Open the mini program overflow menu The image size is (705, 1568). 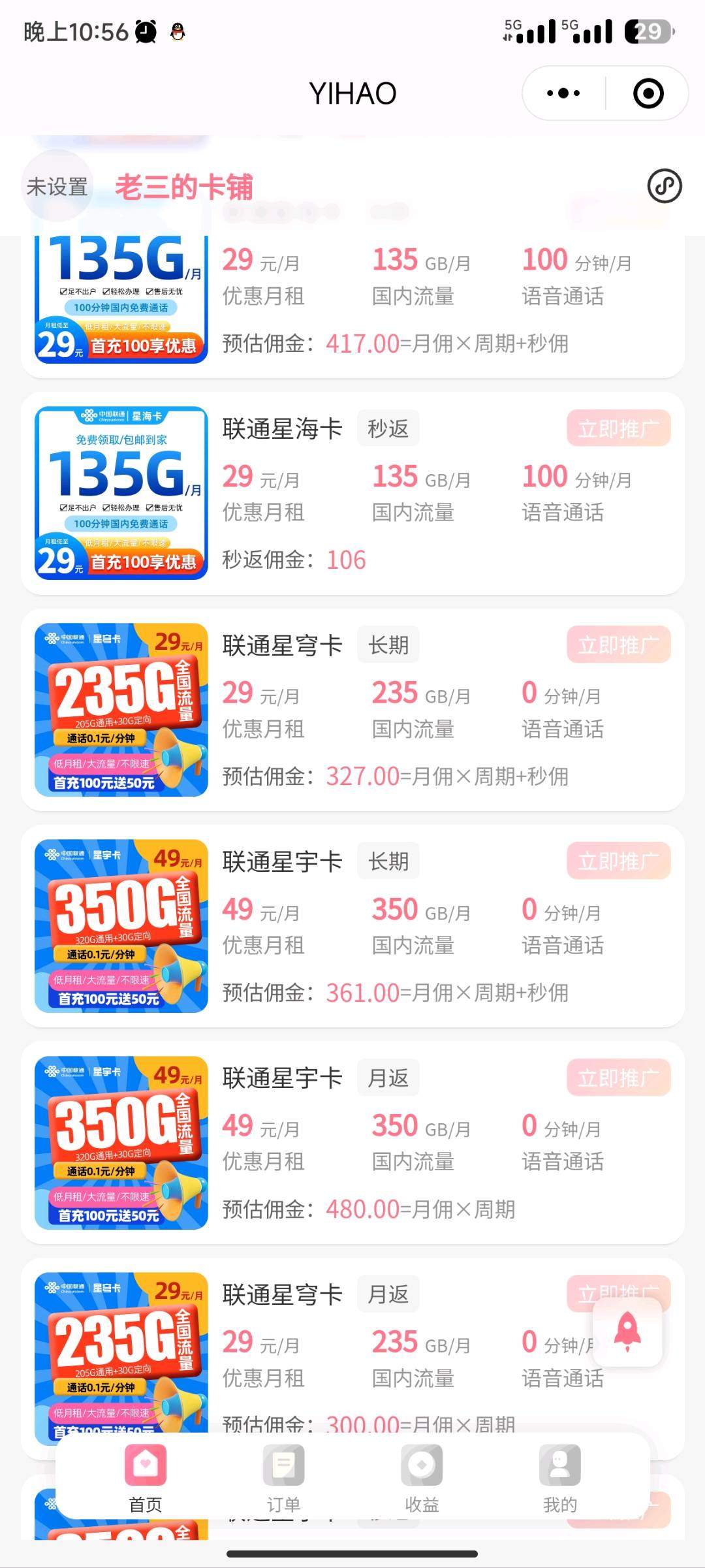[x=563, y=93]
